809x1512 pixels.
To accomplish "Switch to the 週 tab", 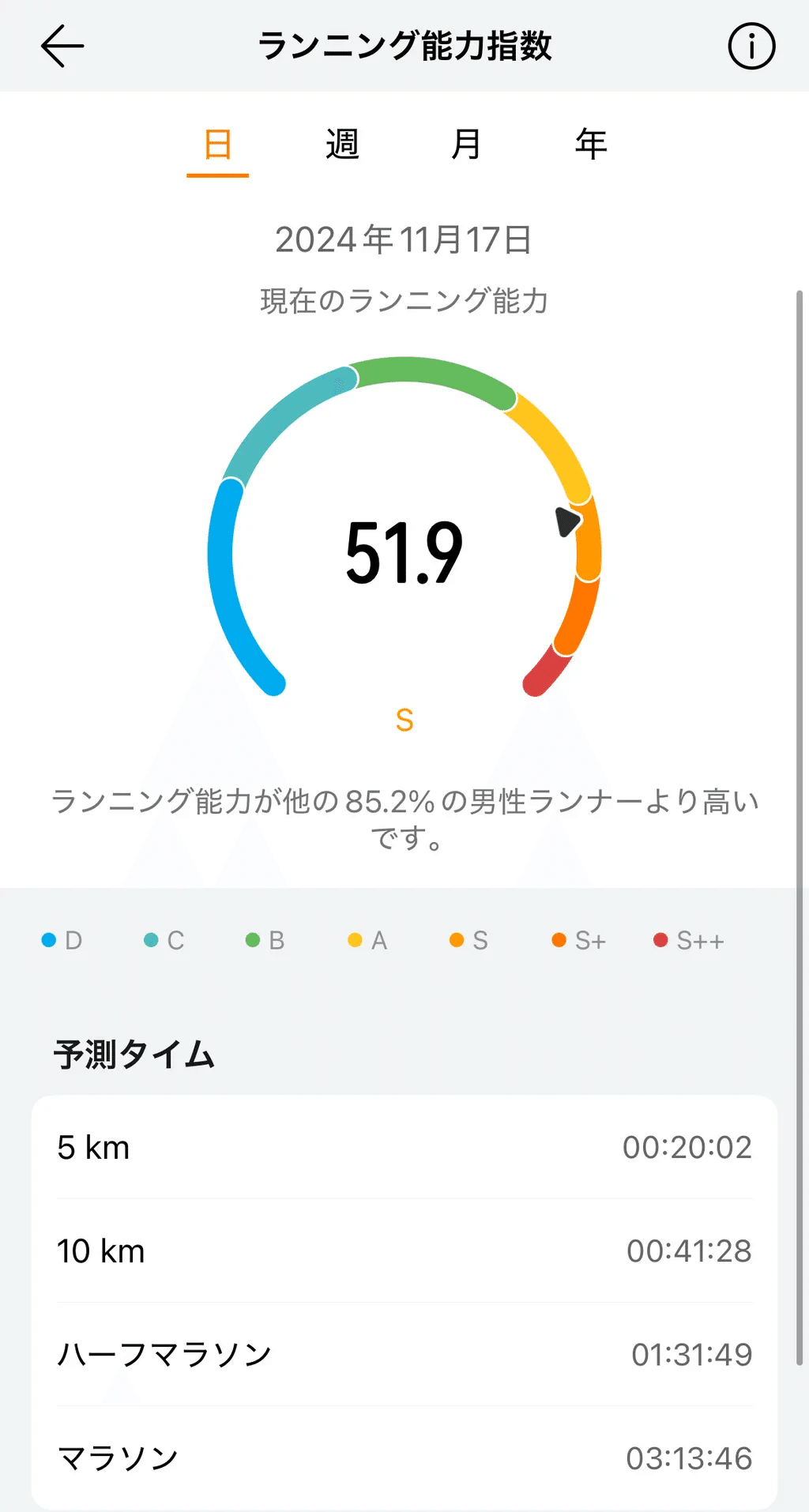I will click(342, 145).
